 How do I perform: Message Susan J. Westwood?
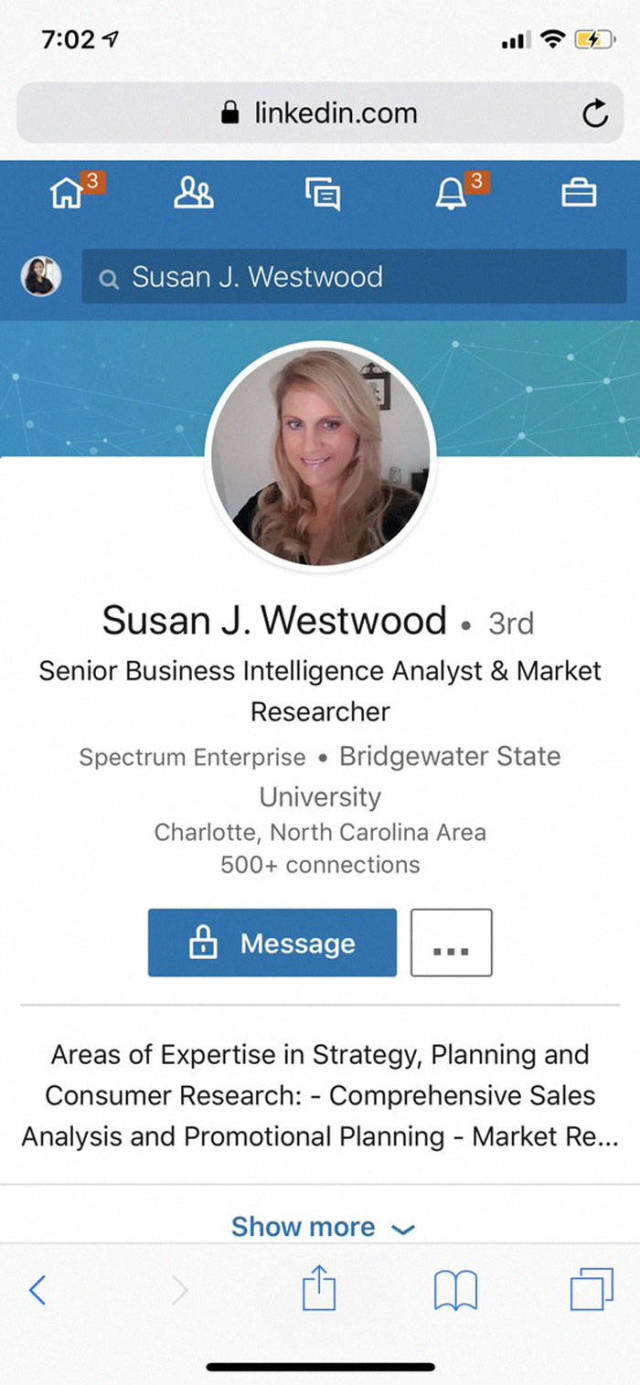point(272,943)
